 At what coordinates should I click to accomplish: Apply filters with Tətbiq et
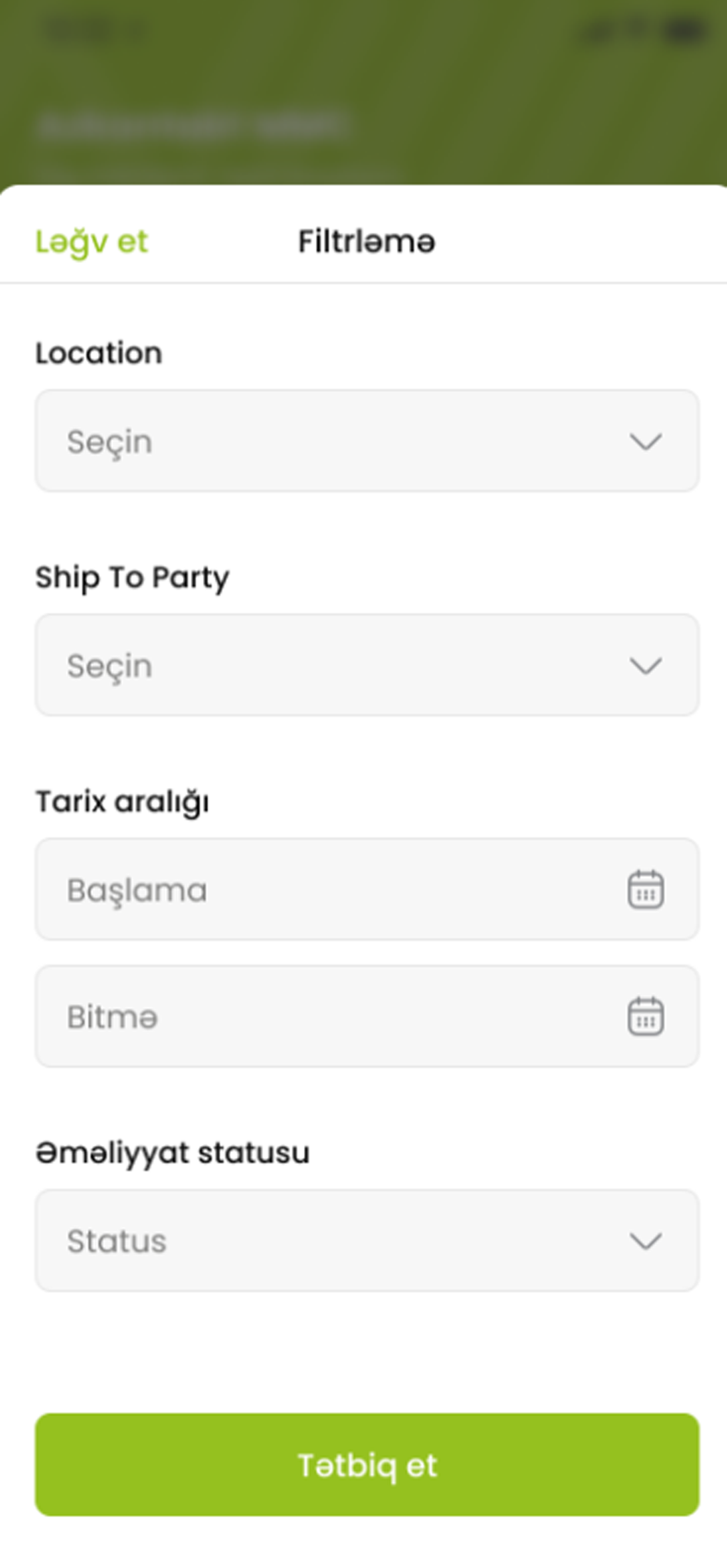(367, 1465)
